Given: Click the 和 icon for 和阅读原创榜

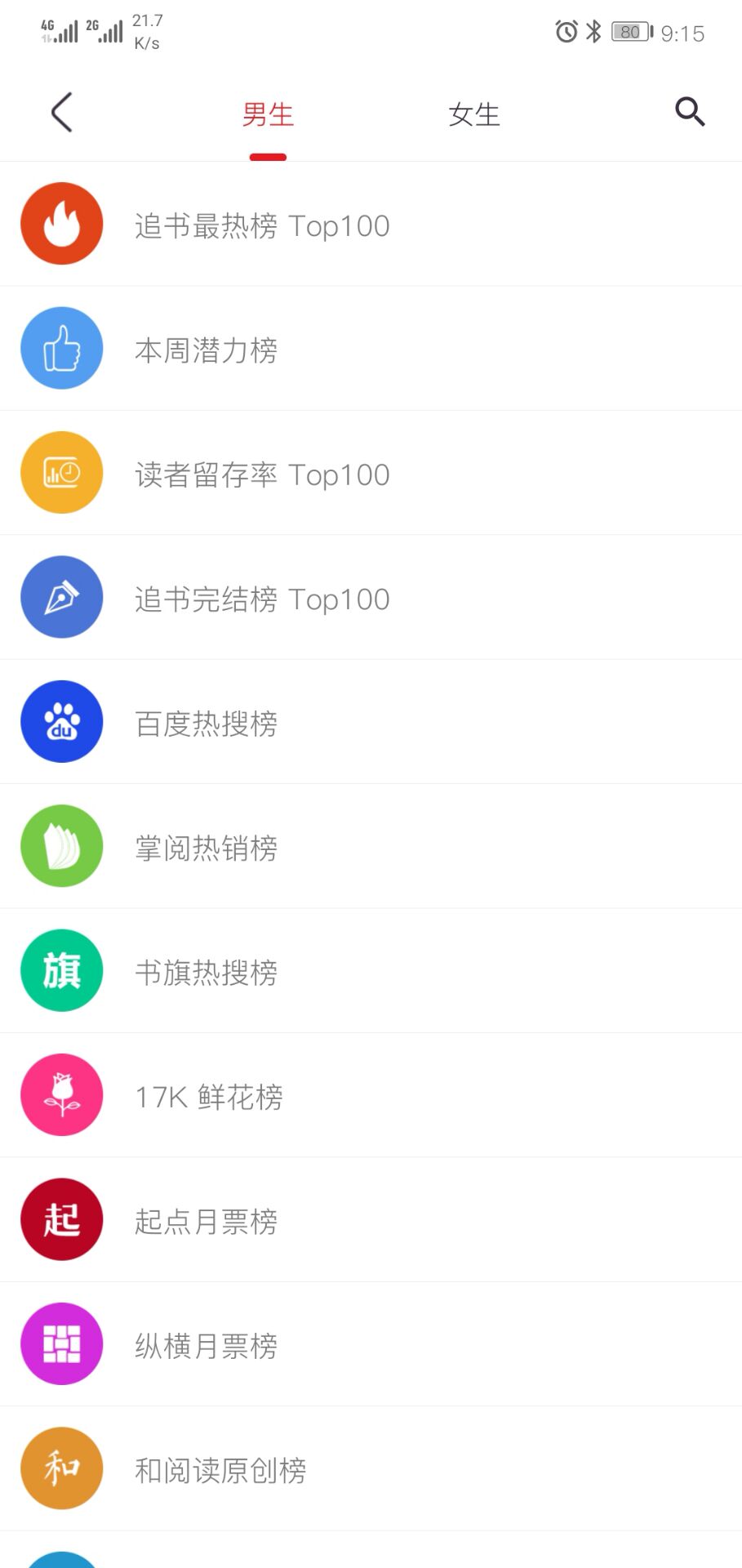Looking at the screenshot, I should [61, 1468].
